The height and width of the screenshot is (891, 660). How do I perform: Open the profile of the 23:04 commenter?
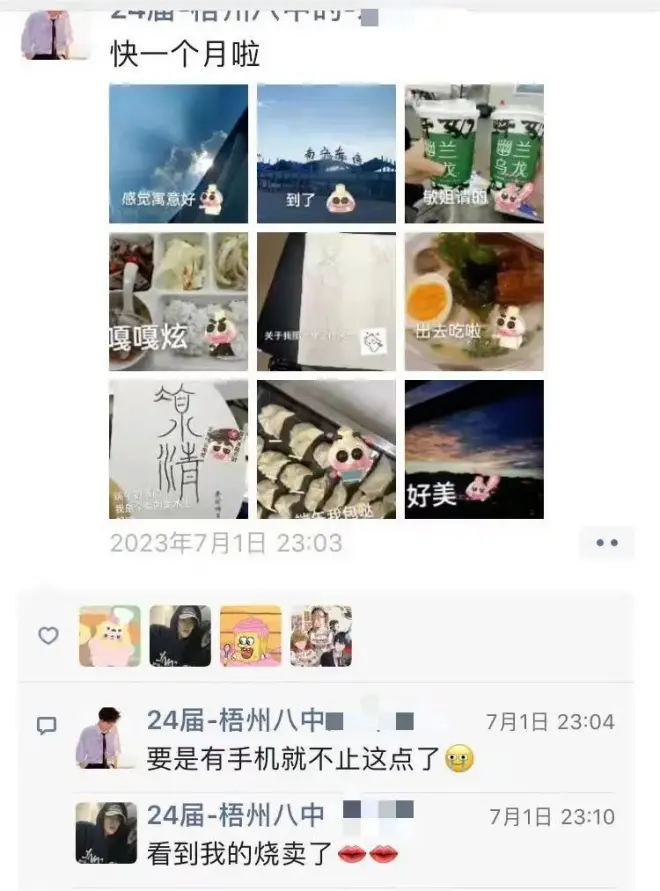coord(99,736)
